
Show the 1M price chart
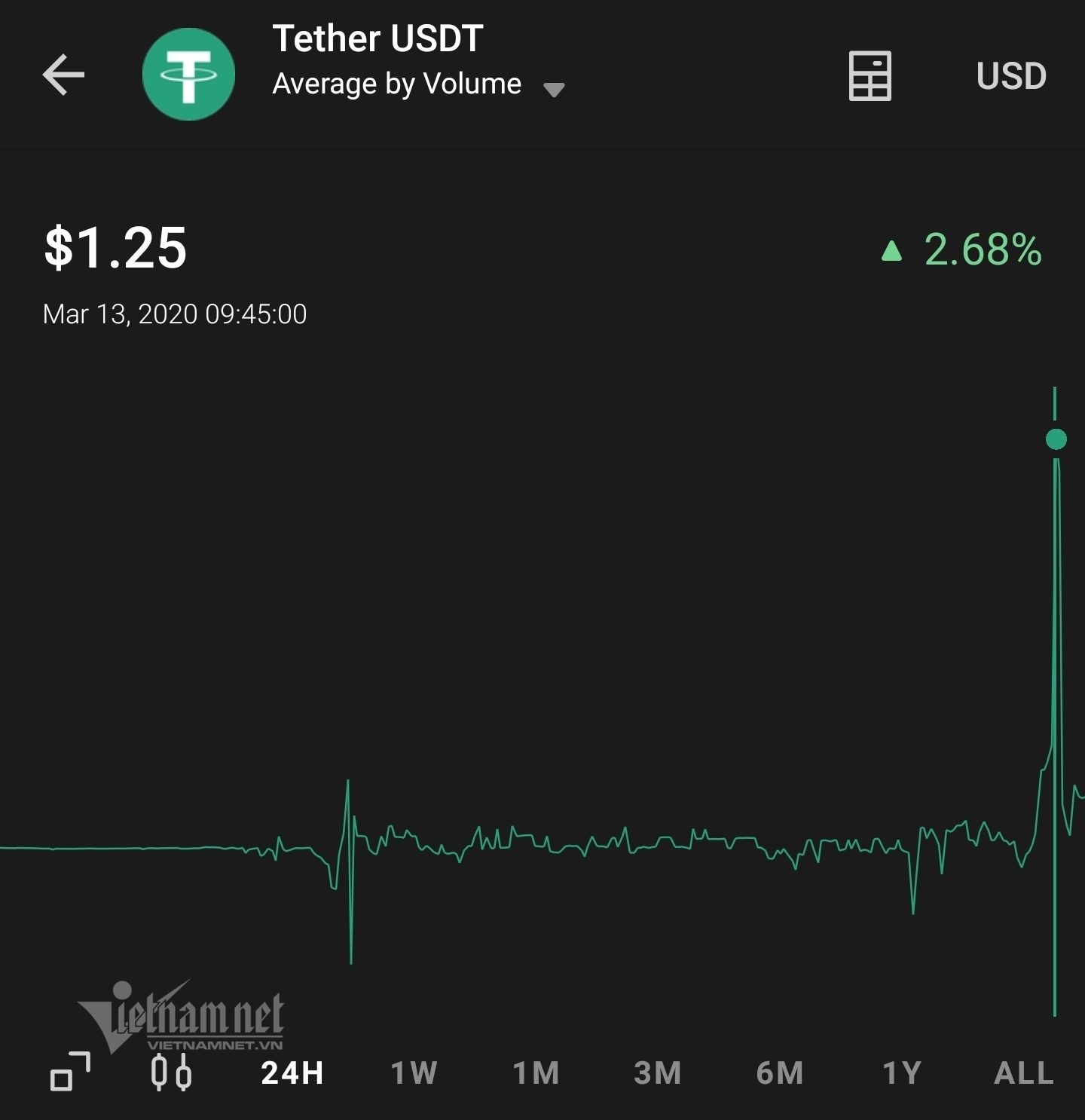coord(536,1073)
